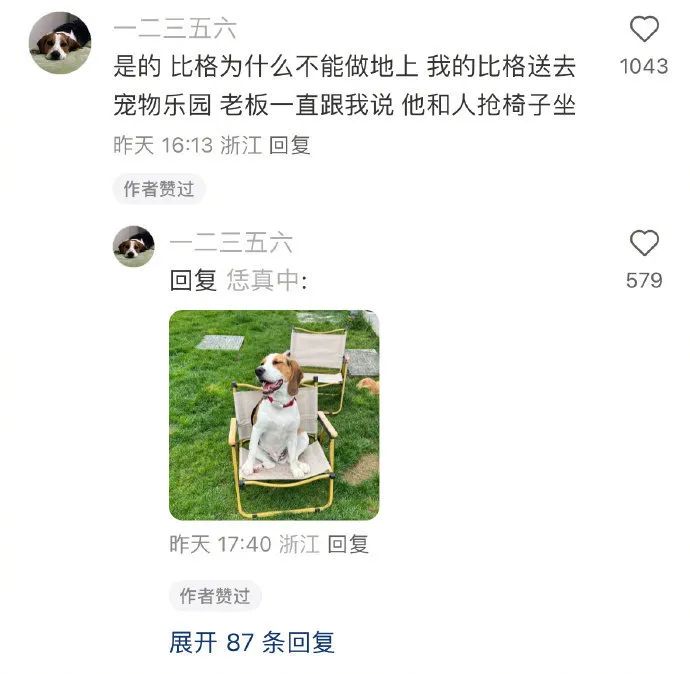Tap 回复 under the 16:13 comment
690x674 pixels.
click(291, 145)
